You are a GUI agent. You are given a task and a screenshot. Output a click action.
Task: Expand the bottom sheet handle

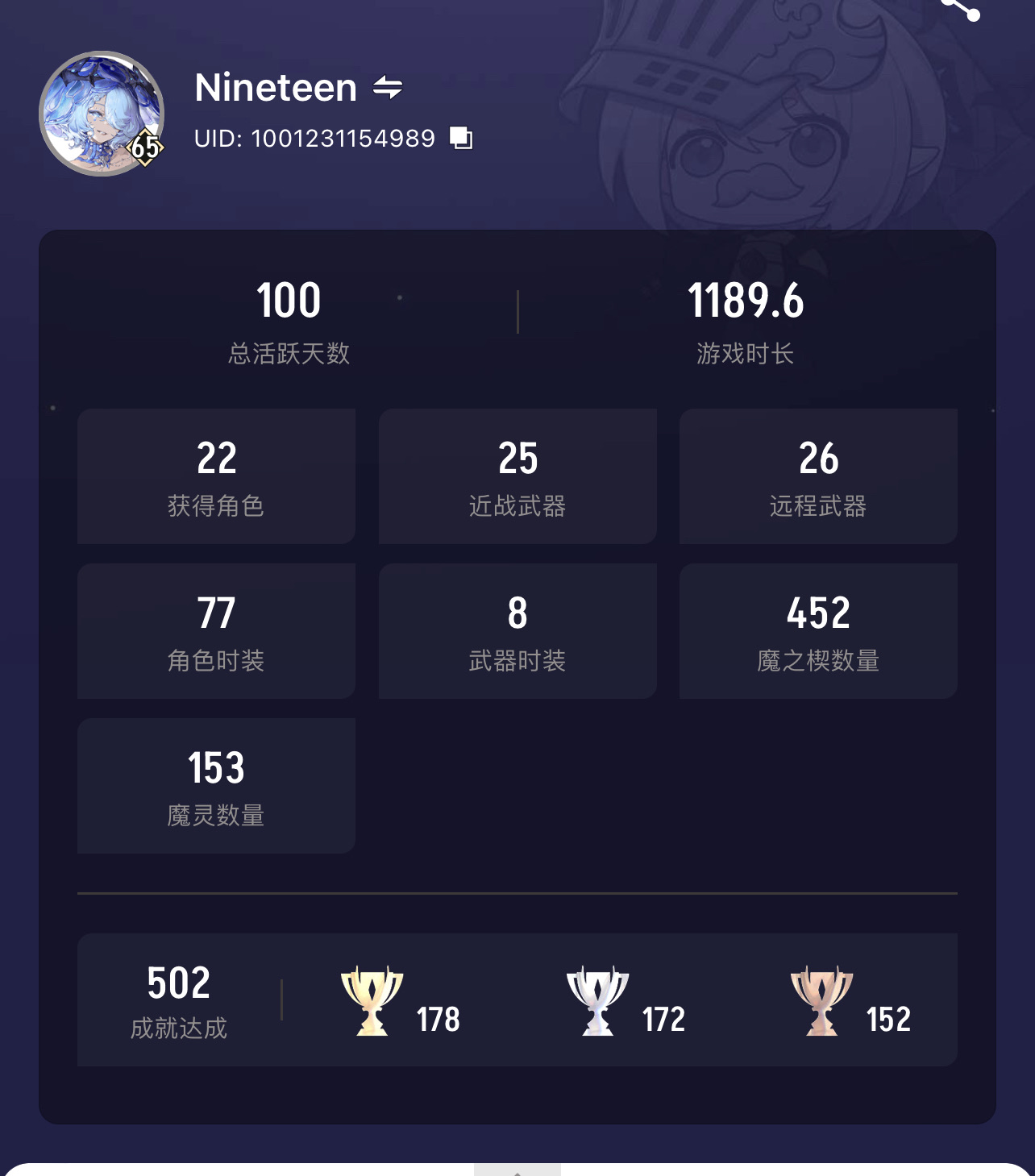(517, 1170)
